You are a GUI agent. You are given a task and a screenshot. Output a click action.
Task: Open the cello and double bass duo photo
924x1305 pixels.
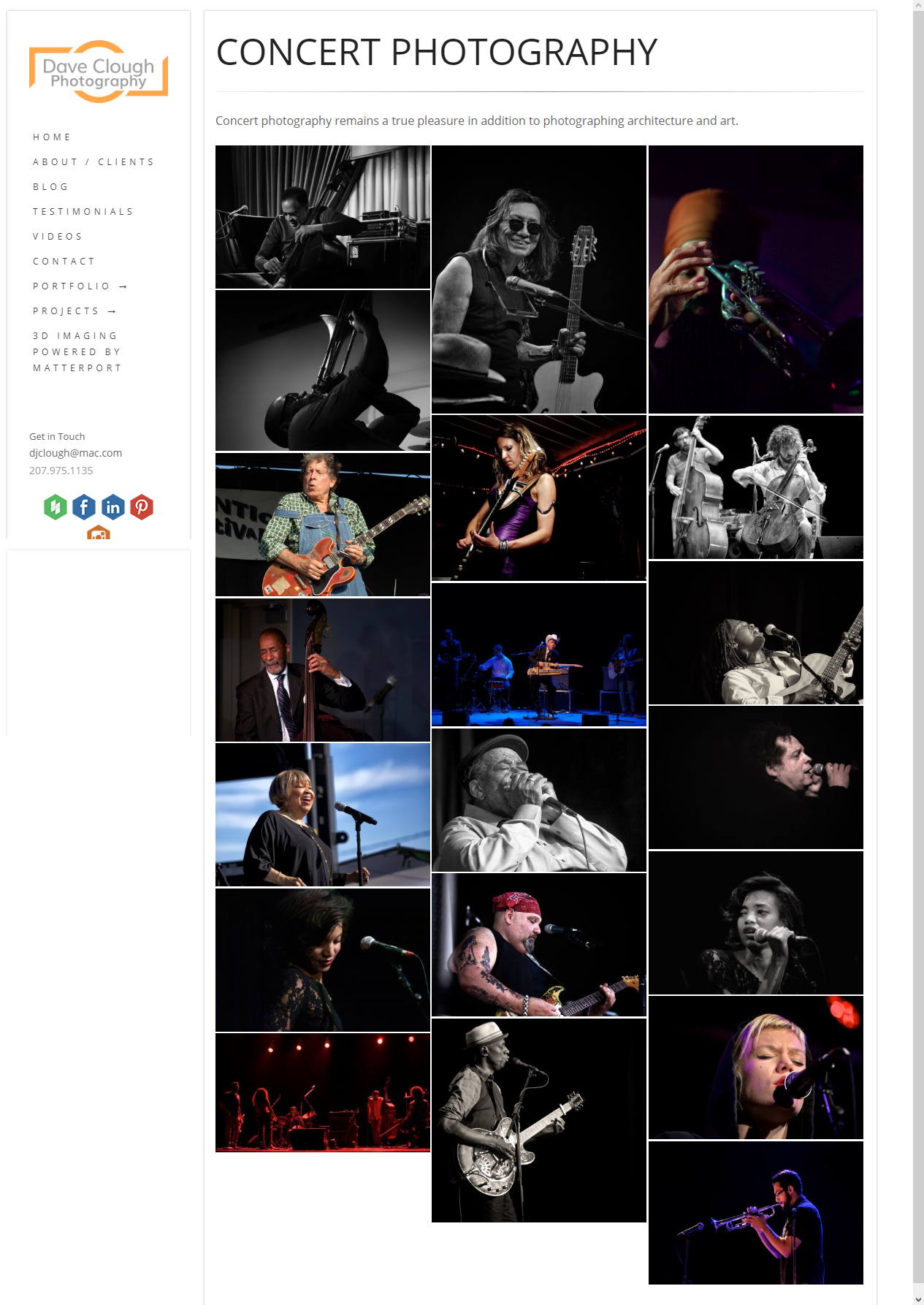[755, 487]
